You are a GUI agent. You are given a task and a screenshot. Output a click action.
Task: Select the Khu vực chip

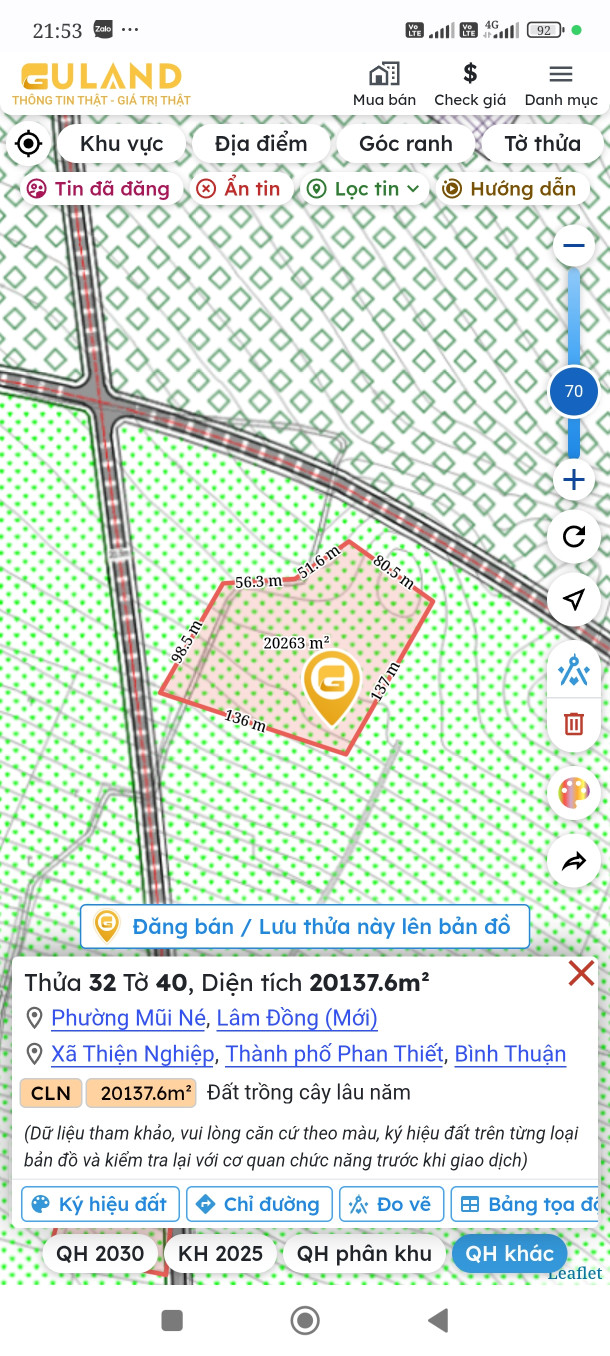click(122, 144)
